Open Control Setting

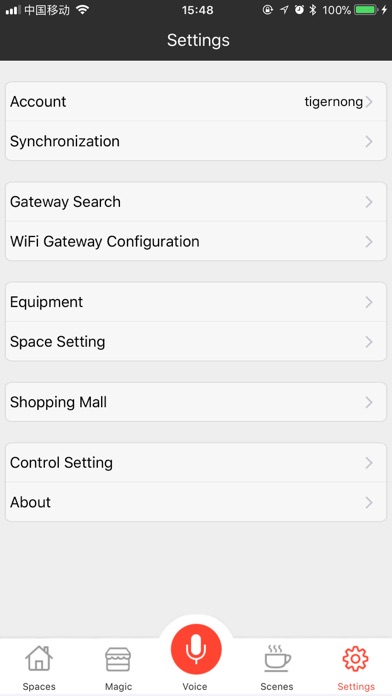(196, 463)
